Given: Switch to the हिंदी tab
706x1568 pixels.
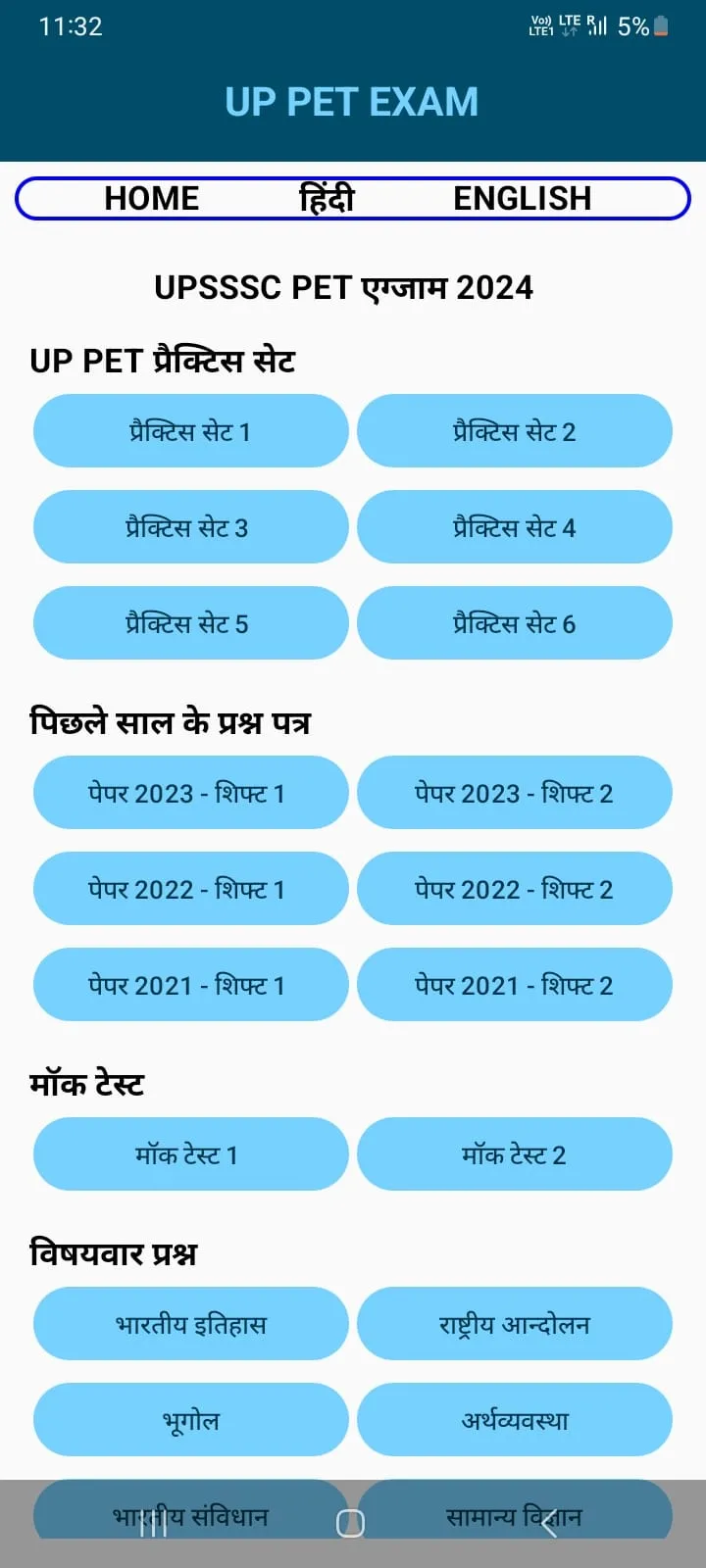Looking at the screenshot, I should click(327, 199).
